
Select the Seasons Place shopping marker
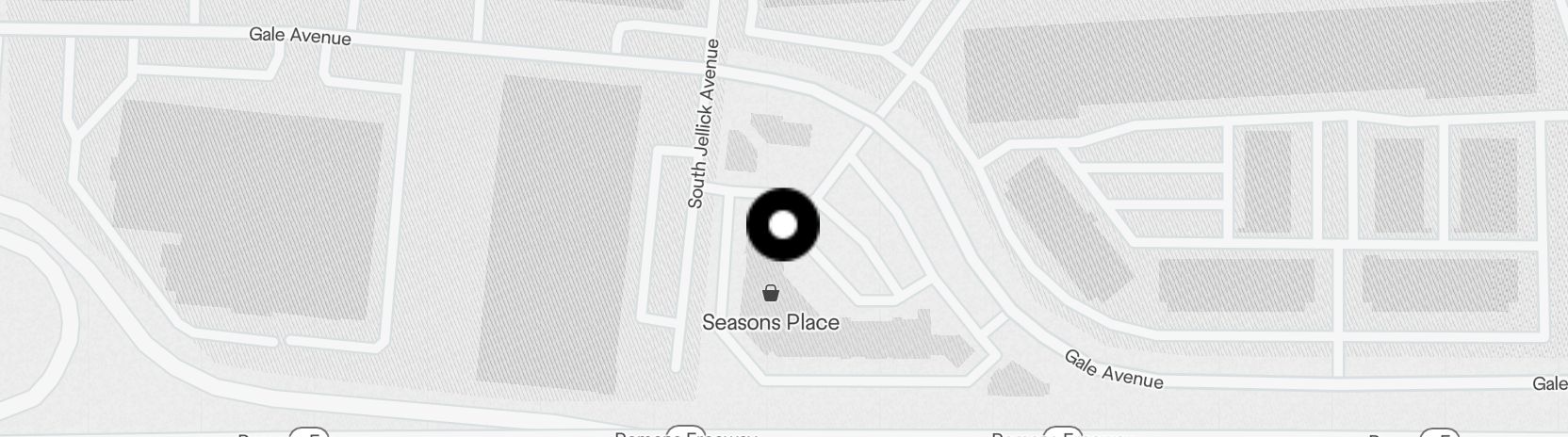click(x=771, y=293)
